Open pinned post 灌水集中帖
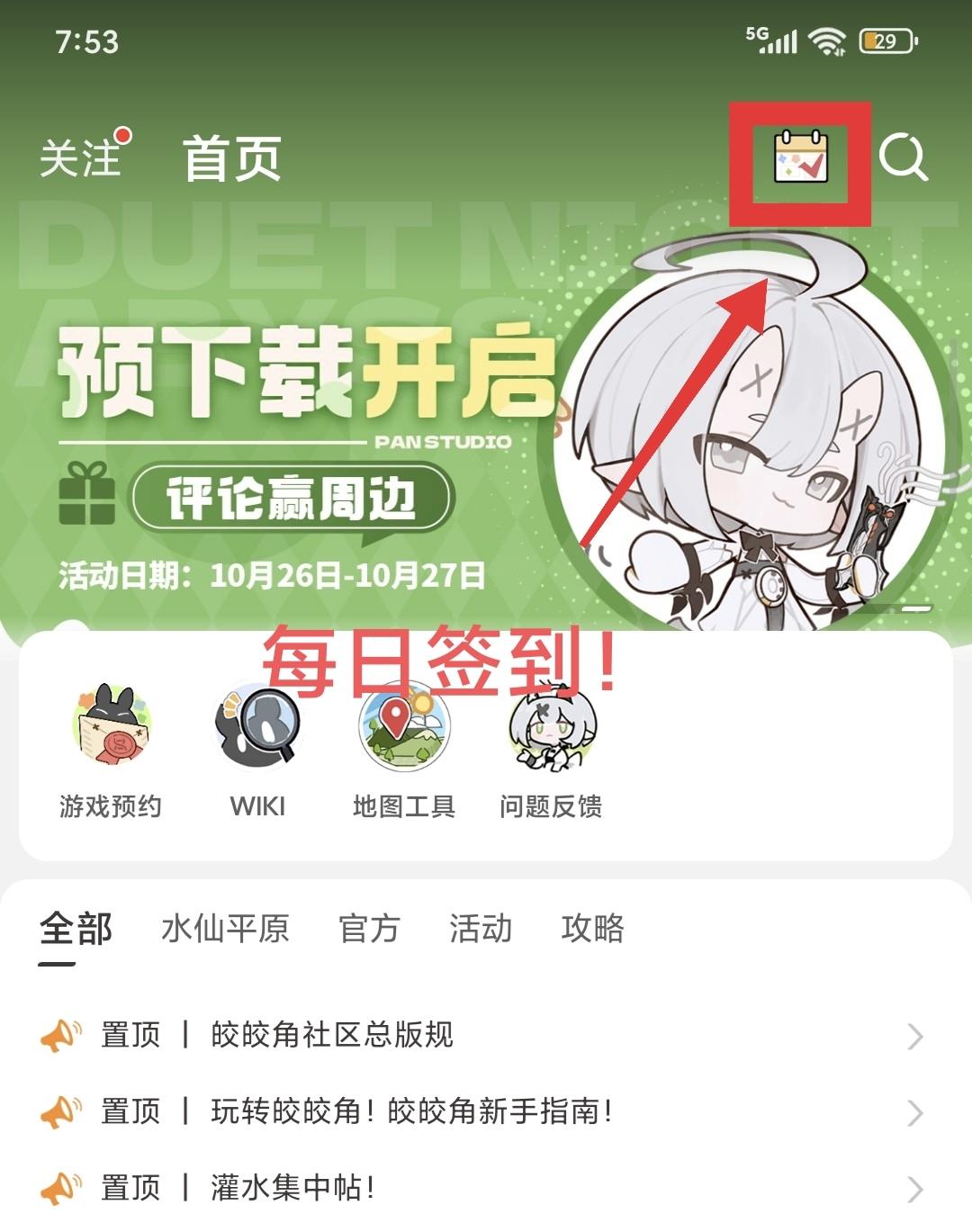The image size is (972, 1232). tap(293, 1188)
